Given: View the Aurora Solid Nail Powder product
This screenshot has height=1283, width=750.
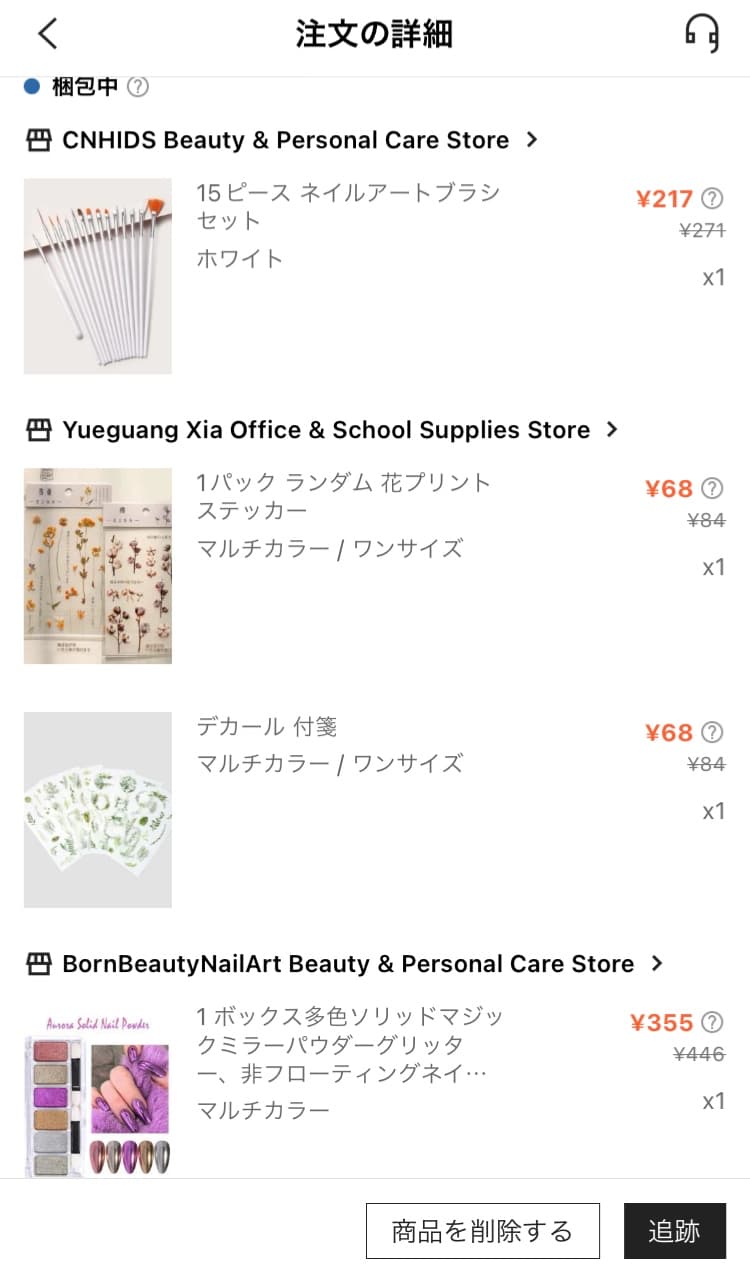Looking at the screenshot, I should click(98, 1092).
